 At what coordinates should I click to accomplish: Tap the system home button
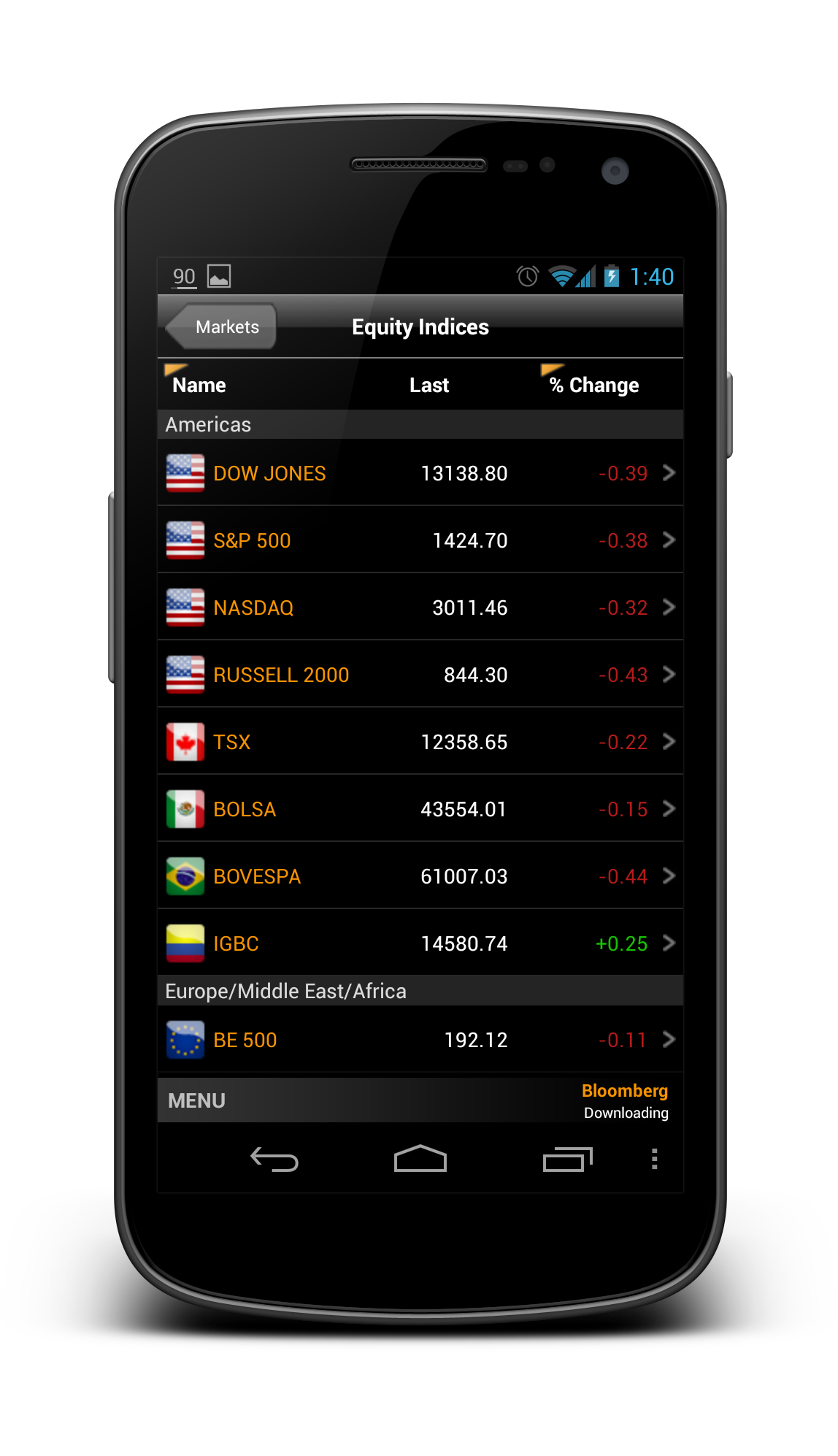pos(420,1159)
